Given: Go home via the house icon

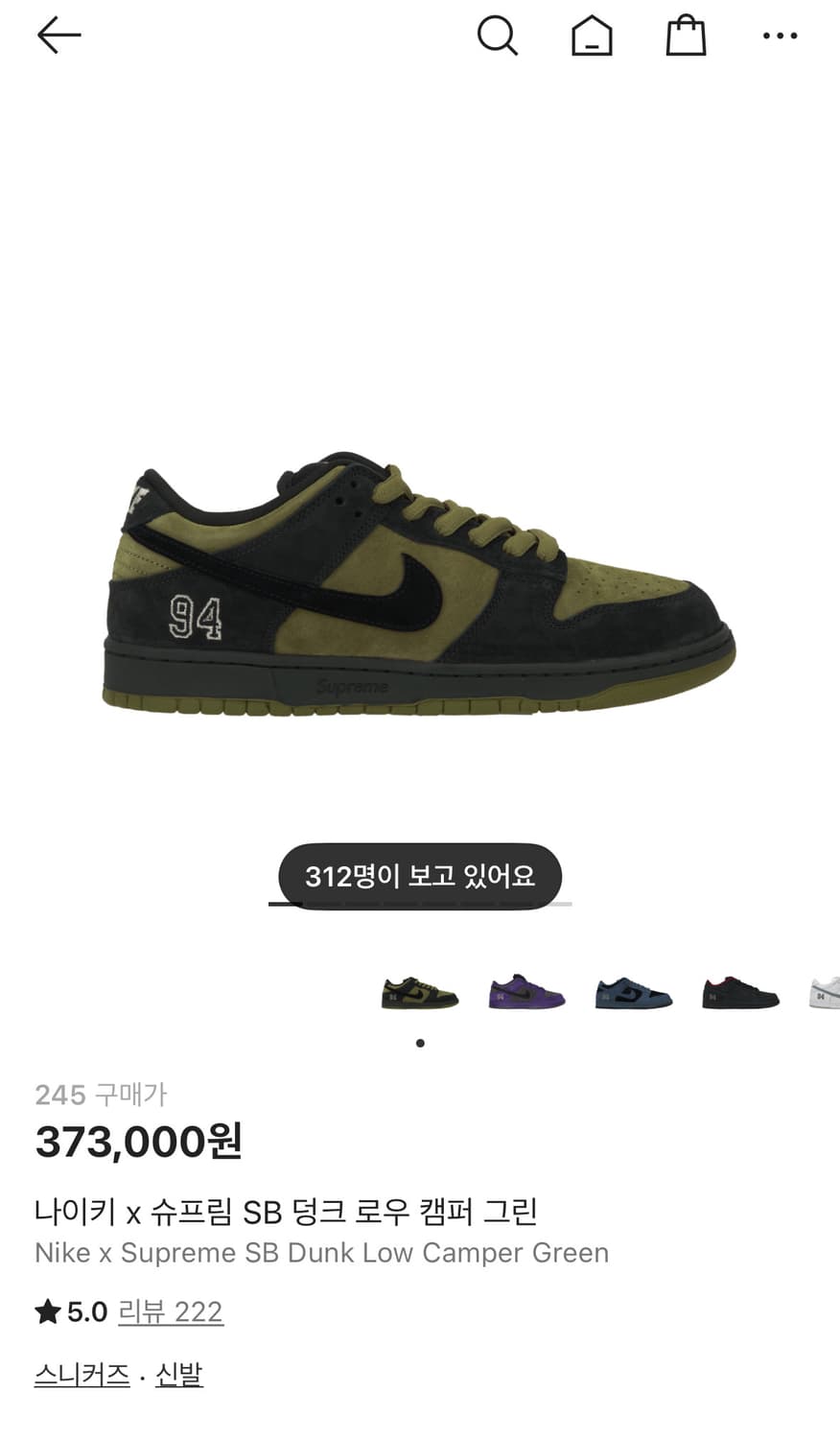Looking at the screenshot, I should [592, 35].
